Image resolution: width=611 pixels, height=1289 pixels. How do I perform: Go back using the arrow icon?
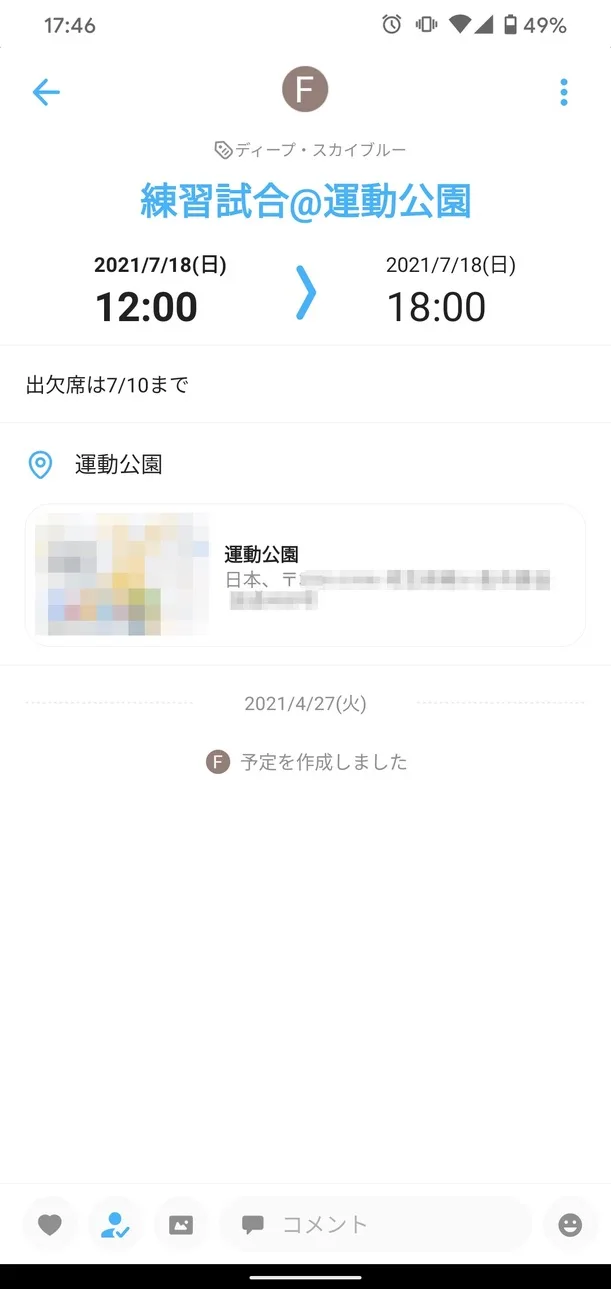coord(46,93)
